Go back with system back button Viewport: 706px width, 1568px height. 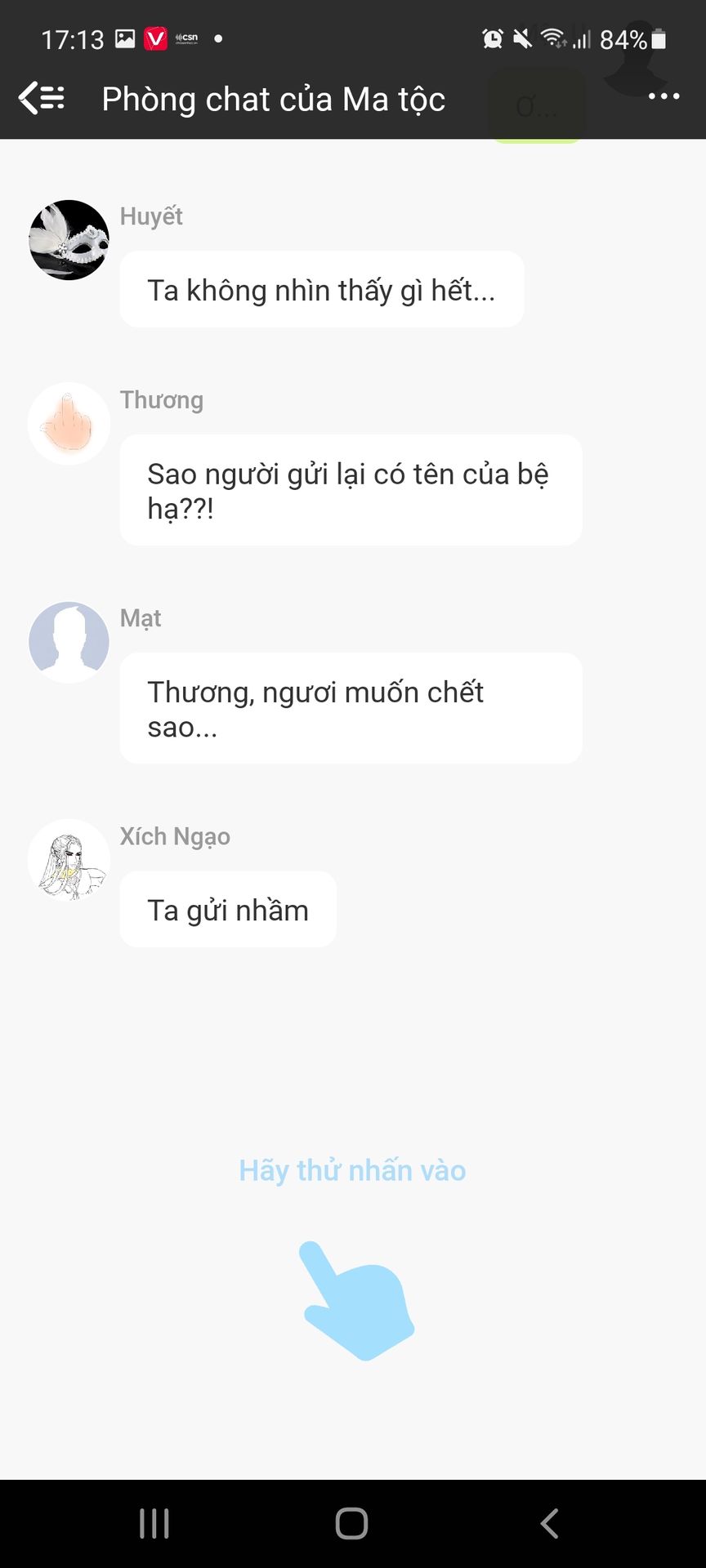[549, 1524]
